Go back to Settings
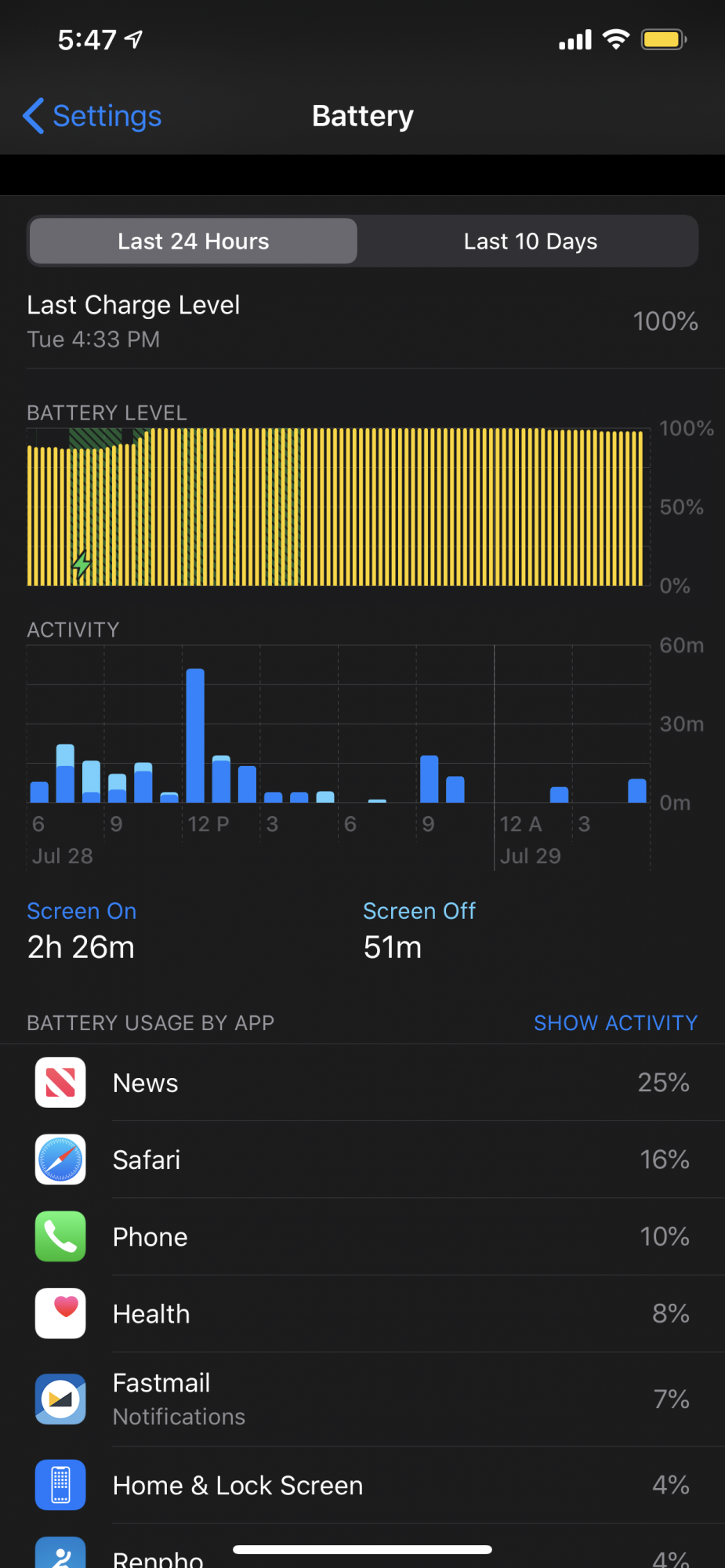The width and height of the screenshot is (725, 1568). tap(92, 116)
